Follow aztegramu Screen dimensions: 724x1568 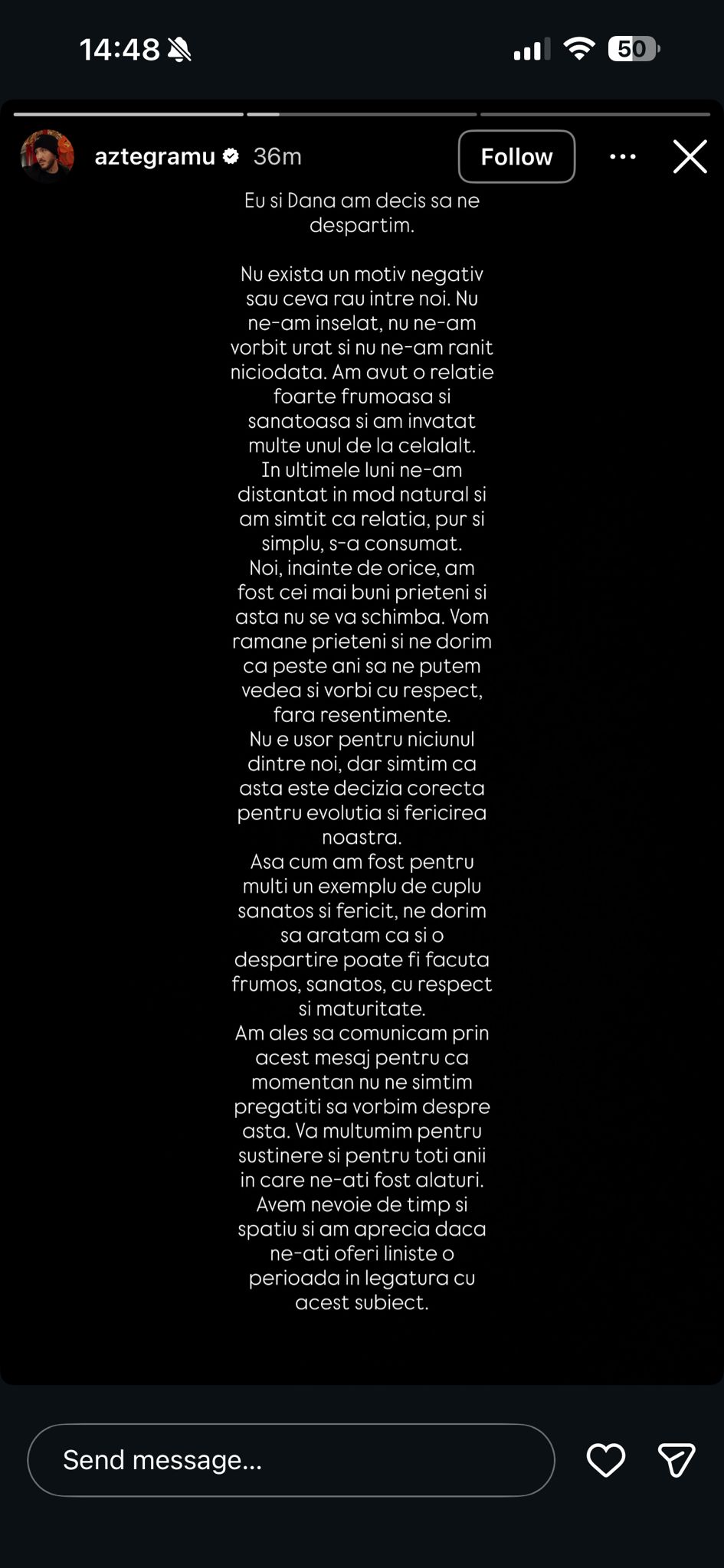tap(516, 156)
